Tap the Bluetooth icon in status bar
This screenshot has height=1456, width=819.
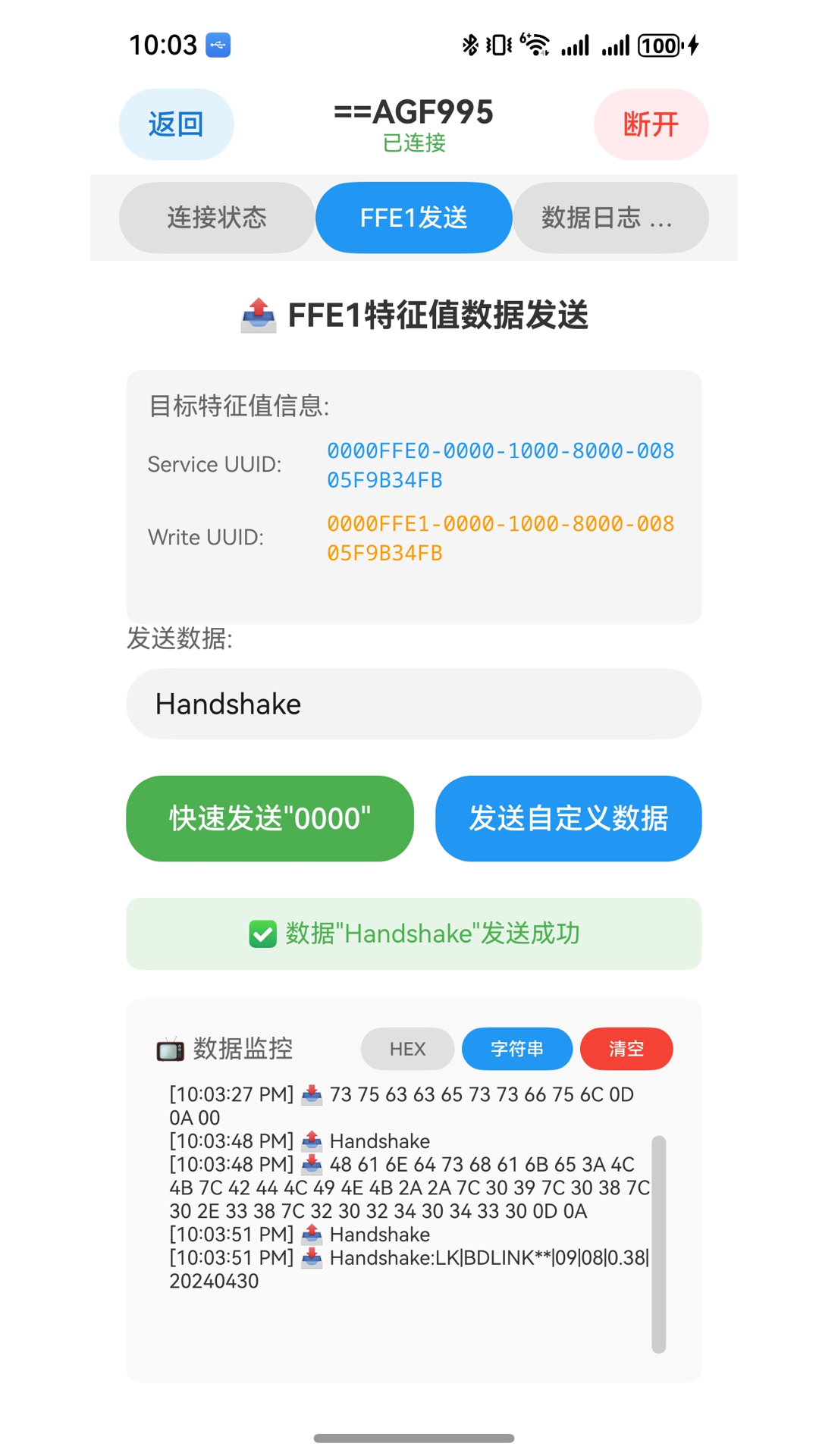470,45
